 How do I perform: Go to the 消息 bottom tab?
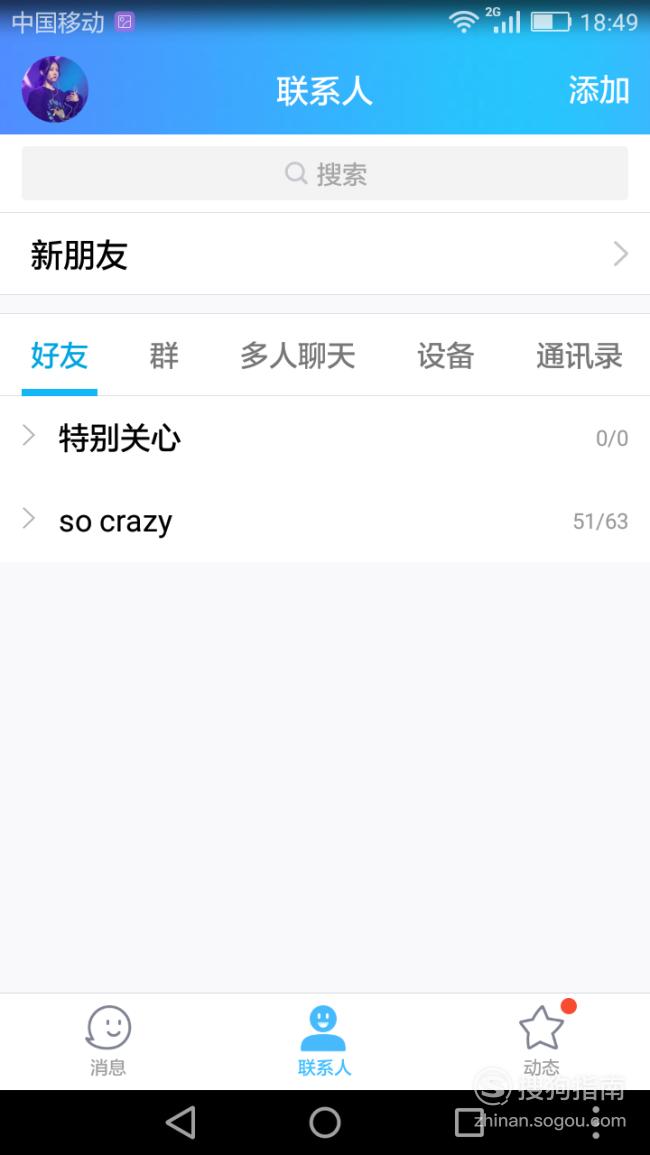pos(108,1040)
